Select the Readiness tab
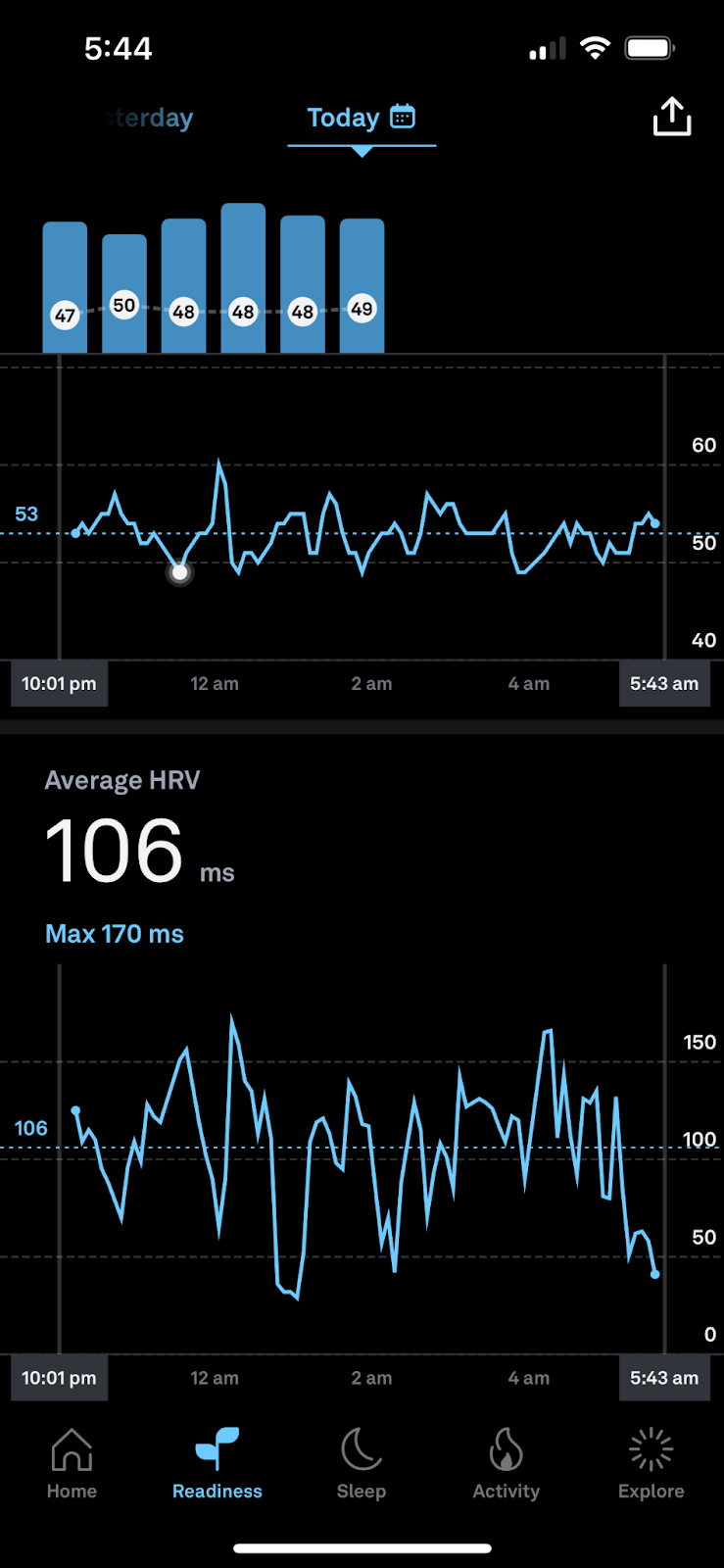This screenshot has width=724, height=1568. click(x=217, y=1463)
